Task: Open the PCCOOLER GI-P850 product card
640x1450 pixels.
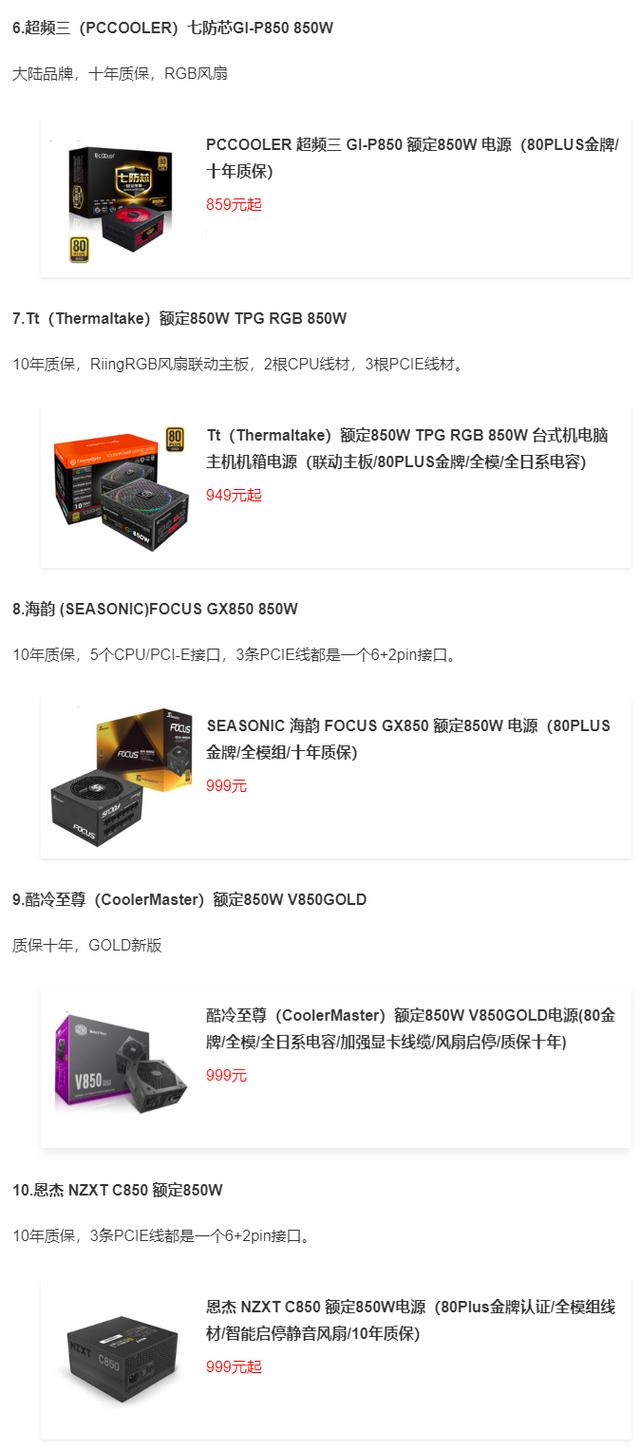Action: click(335, 198)
